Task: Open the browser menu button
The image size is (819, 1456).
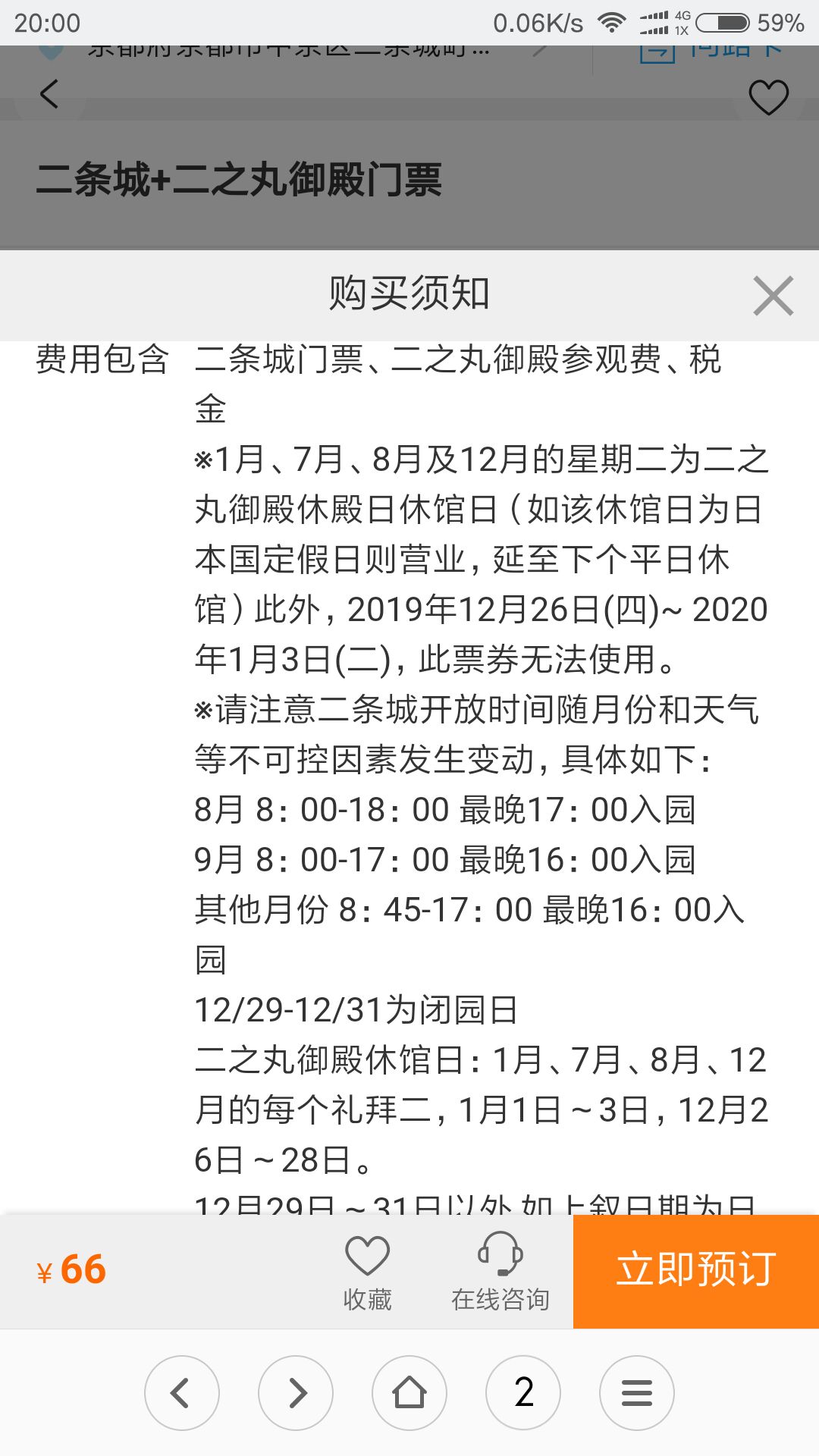Action: 637,1393
